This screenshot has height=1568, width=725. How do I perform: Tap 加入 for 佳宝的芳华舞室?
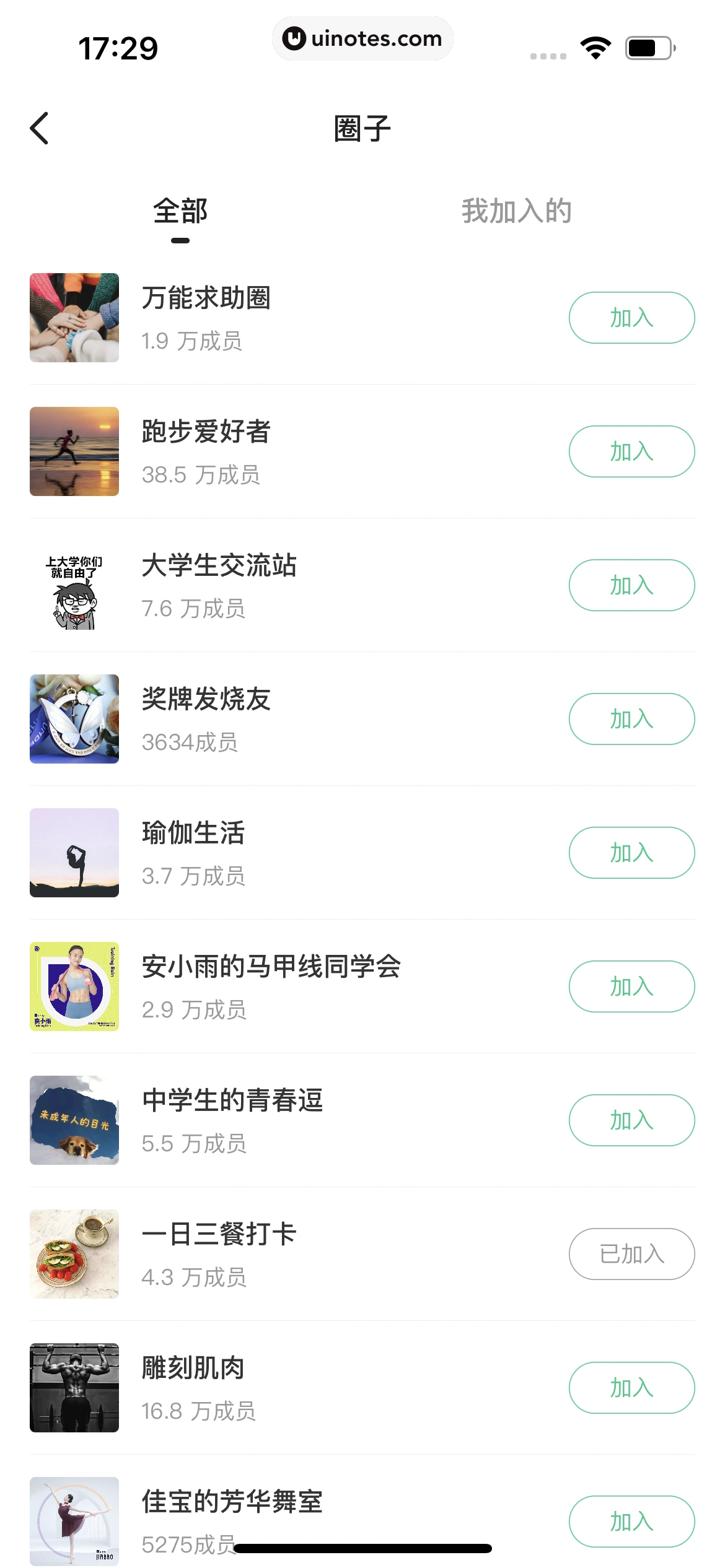[x=631, y=1521]
